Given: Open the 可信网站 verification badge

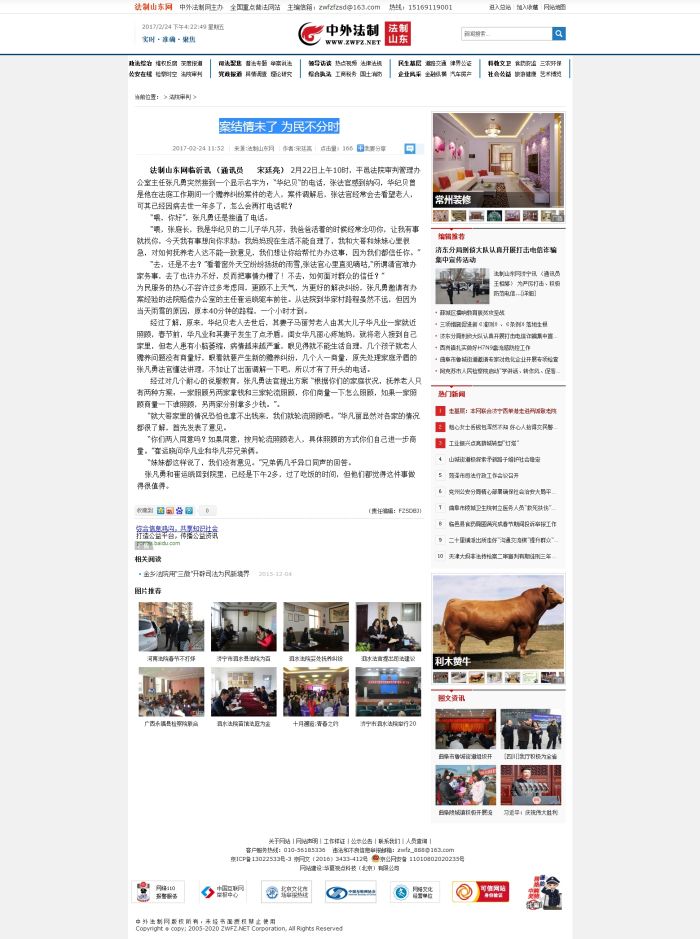Looking at the screenshot, I should point(480,891).
